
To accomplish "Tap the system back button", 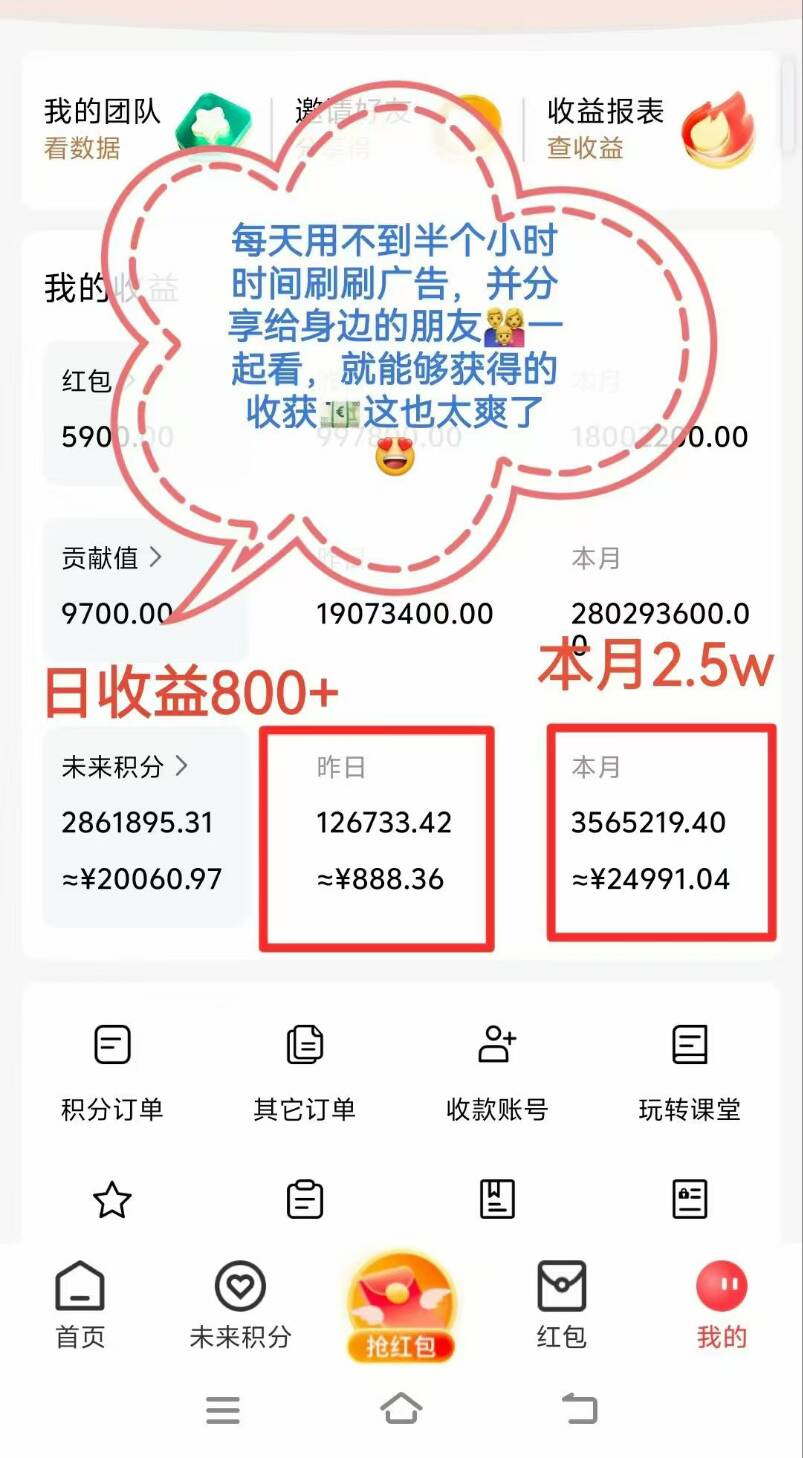I will pos(579,1409).
